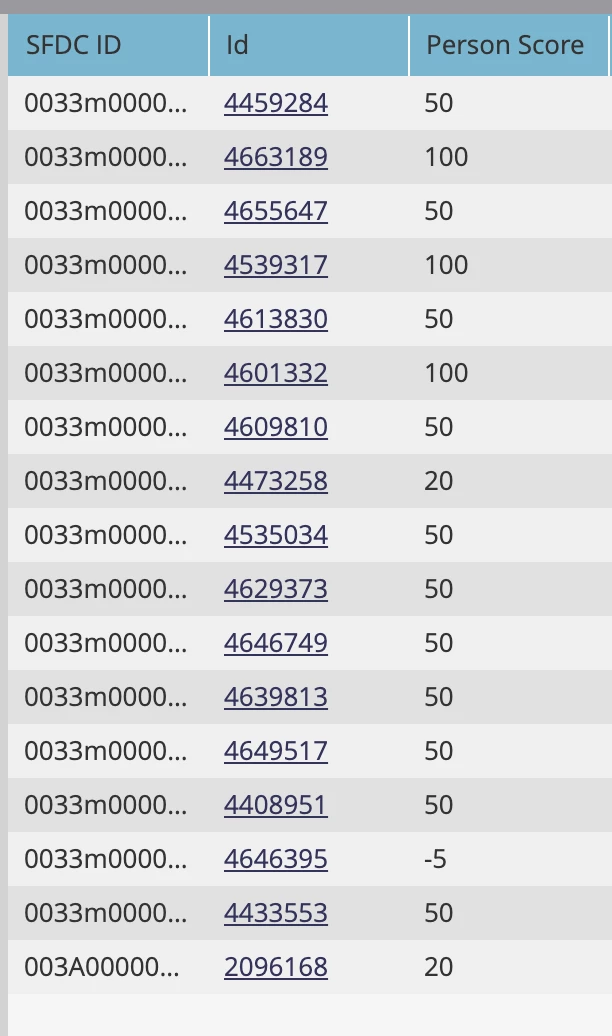Select Id link 4655647
Viewport: 612px width, 1036px height.
click(x=276, y=211)
